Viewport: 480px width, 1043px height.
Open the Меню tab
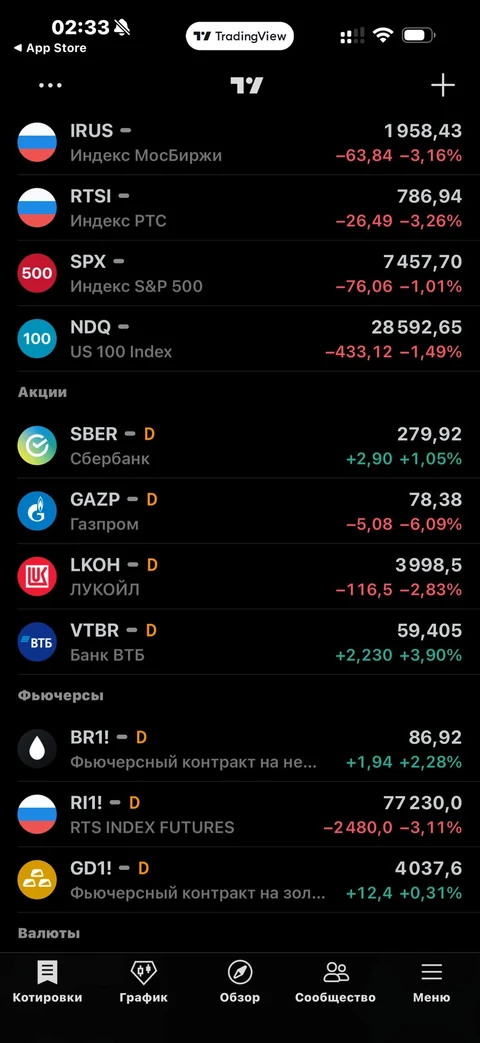[x=431, y=982]
